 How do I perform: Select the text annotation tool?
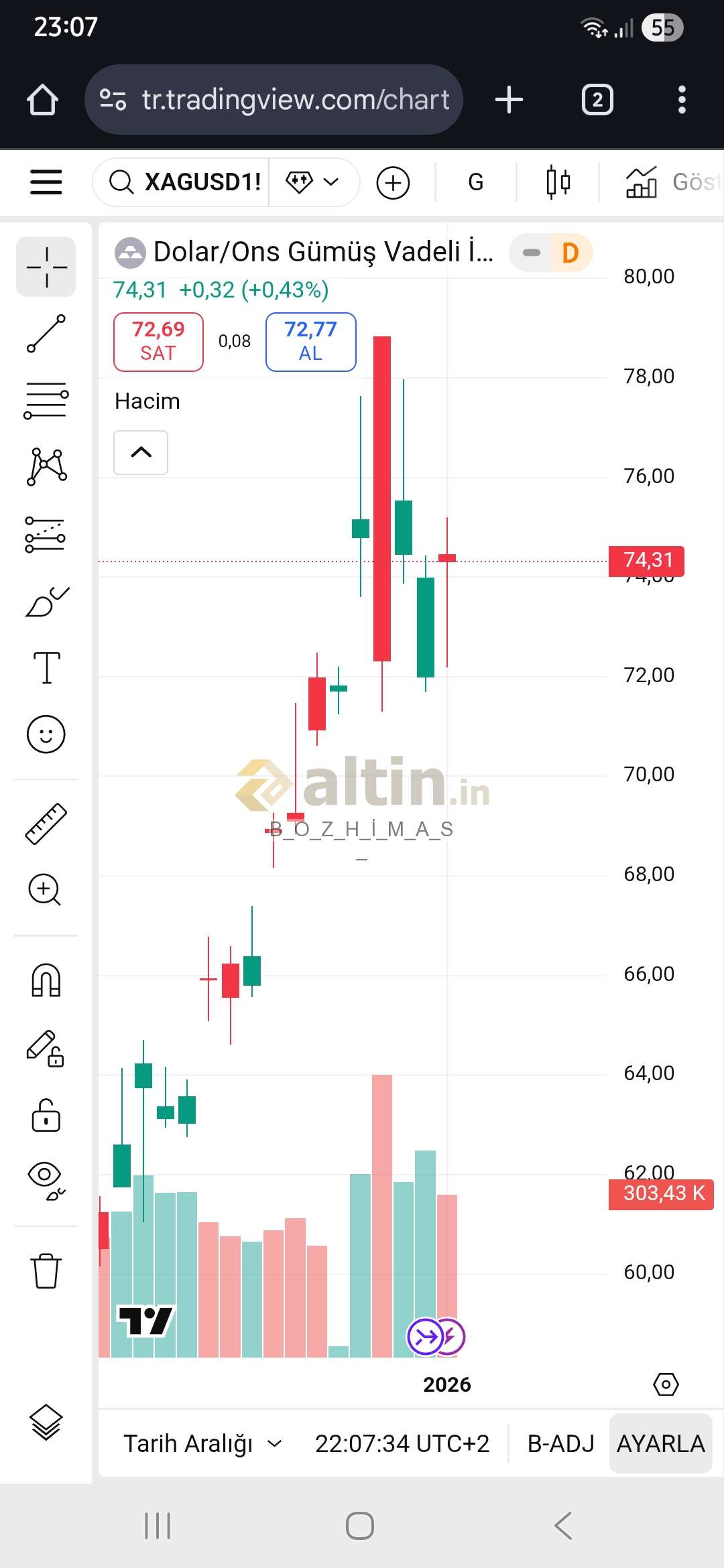pos(46,667)
